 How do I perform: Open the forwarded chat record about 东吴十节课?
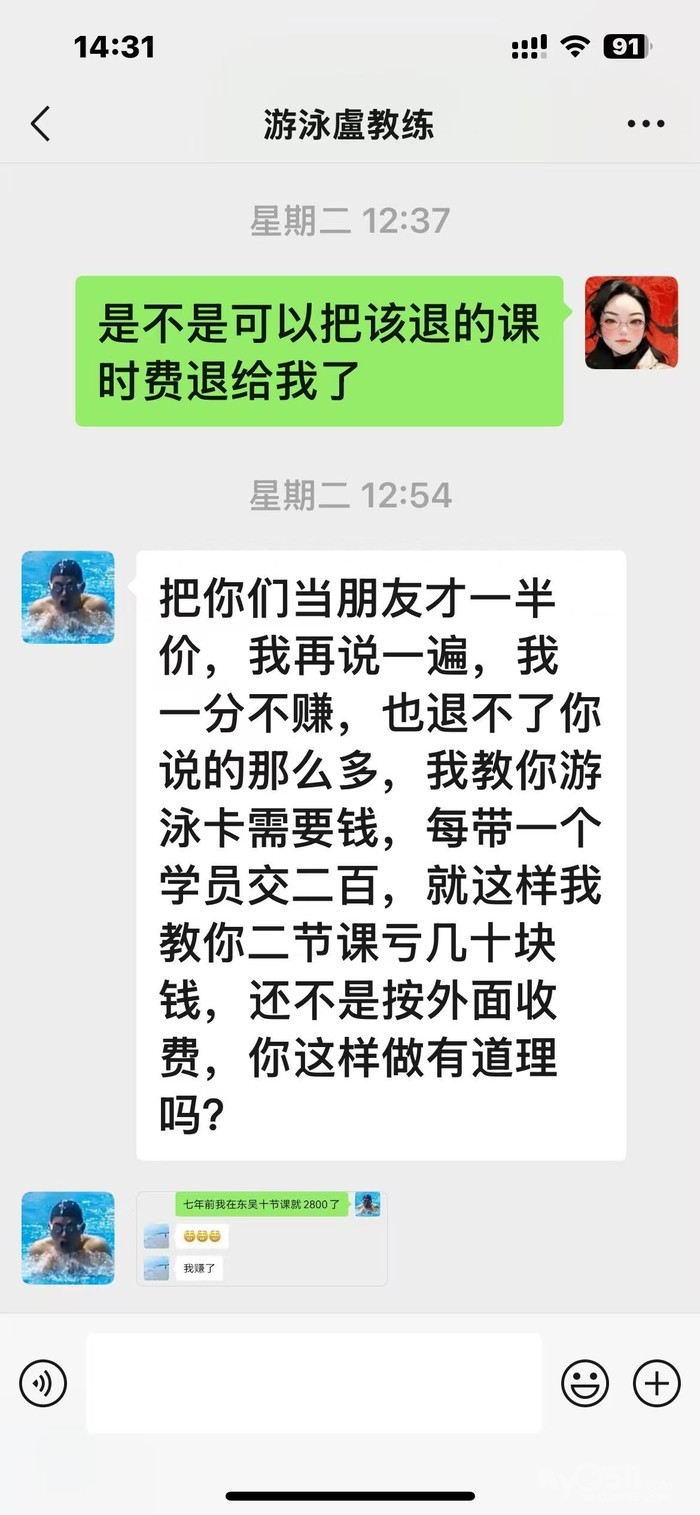[x=262, y=1238]
